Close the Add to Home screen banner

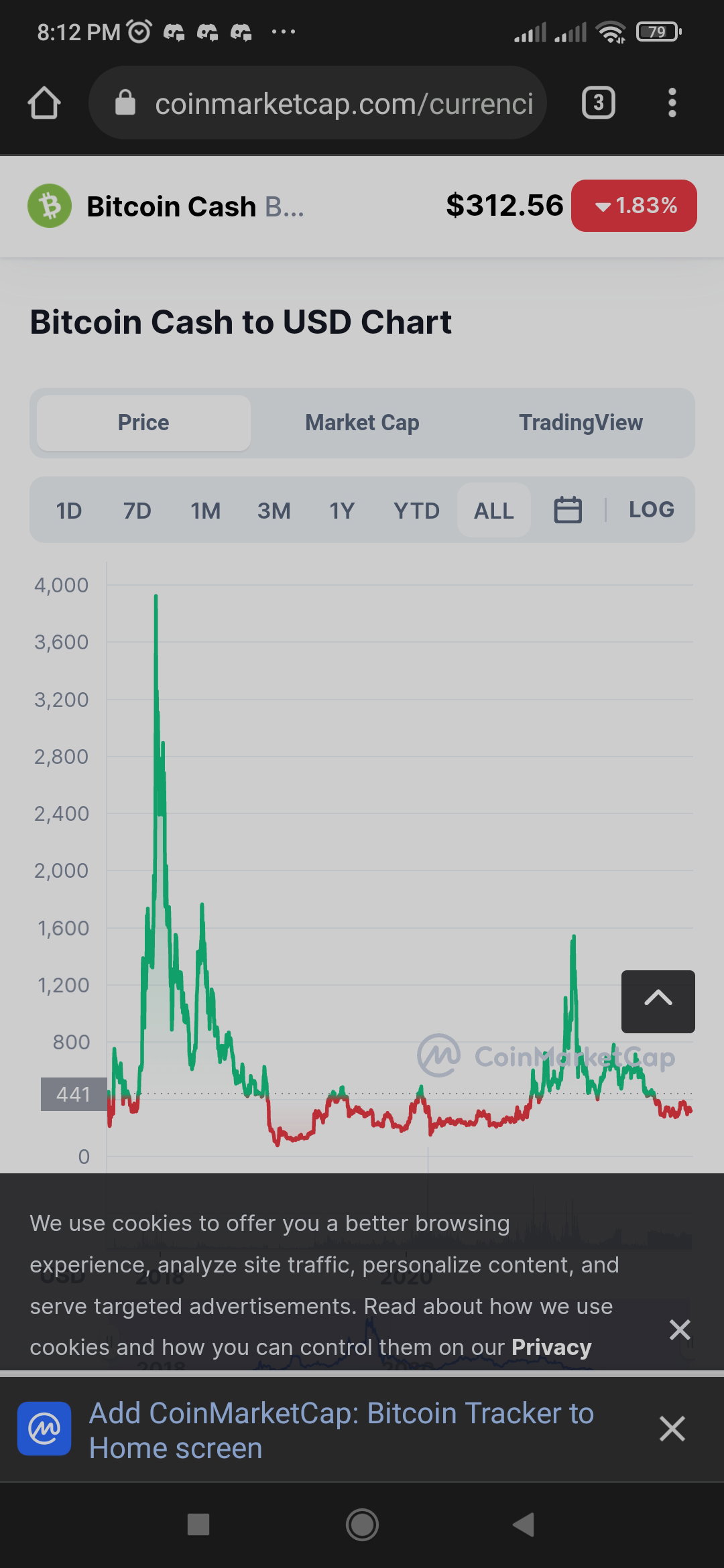(x=672, y=1429)
